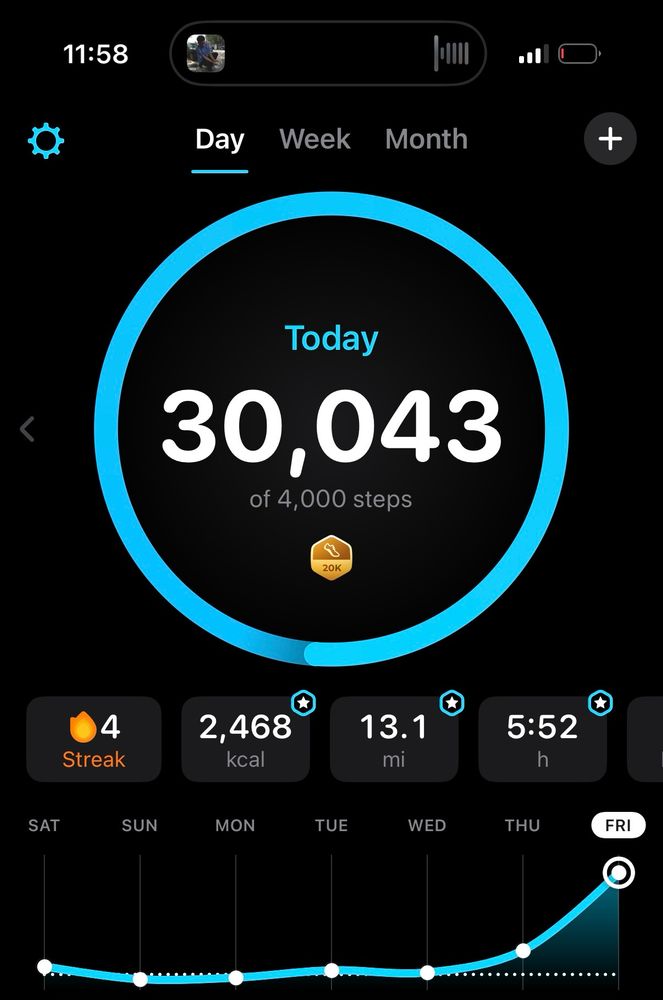
Task: Select THU on the weekly chart
Action: point(523,825)
